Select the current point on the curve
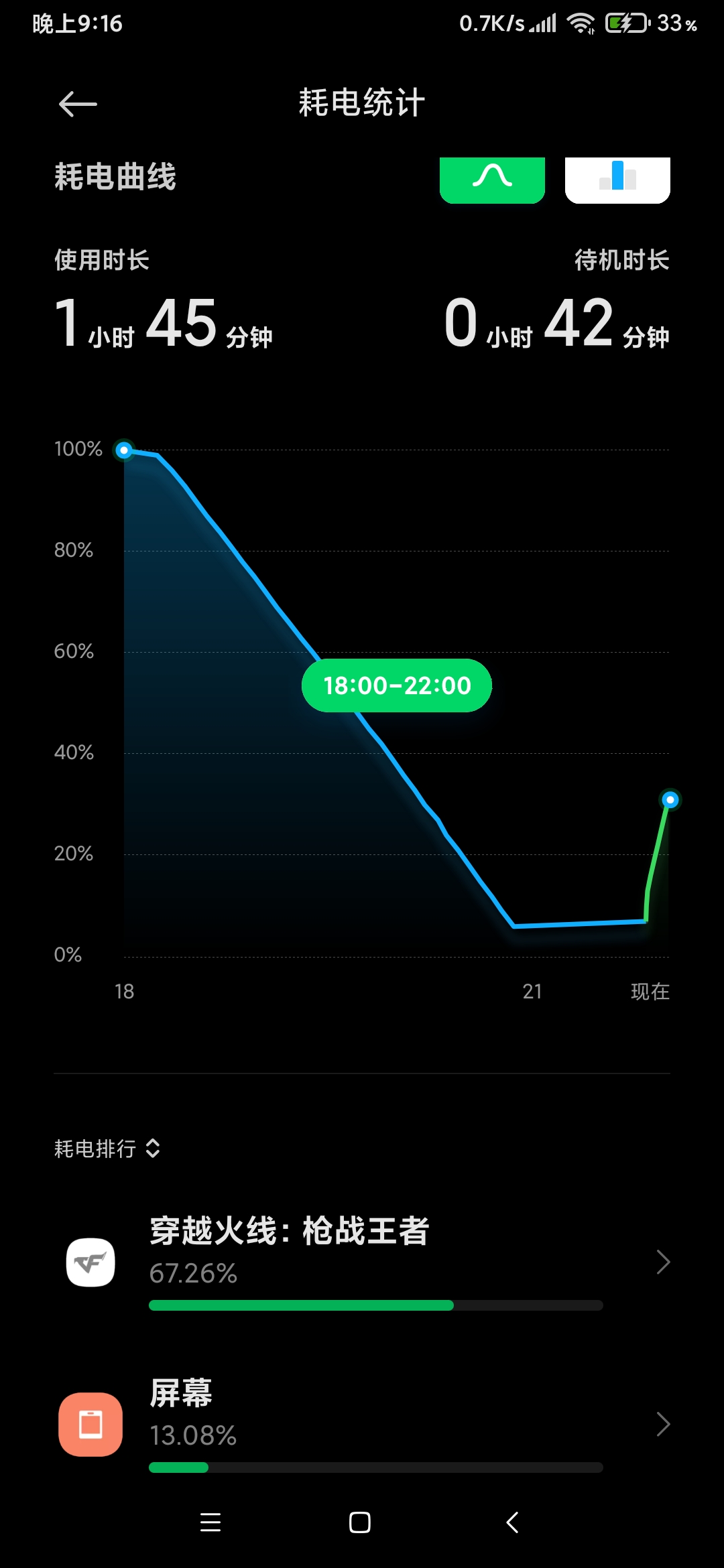This screenshot has width=724, height=1568. point(670,799)
